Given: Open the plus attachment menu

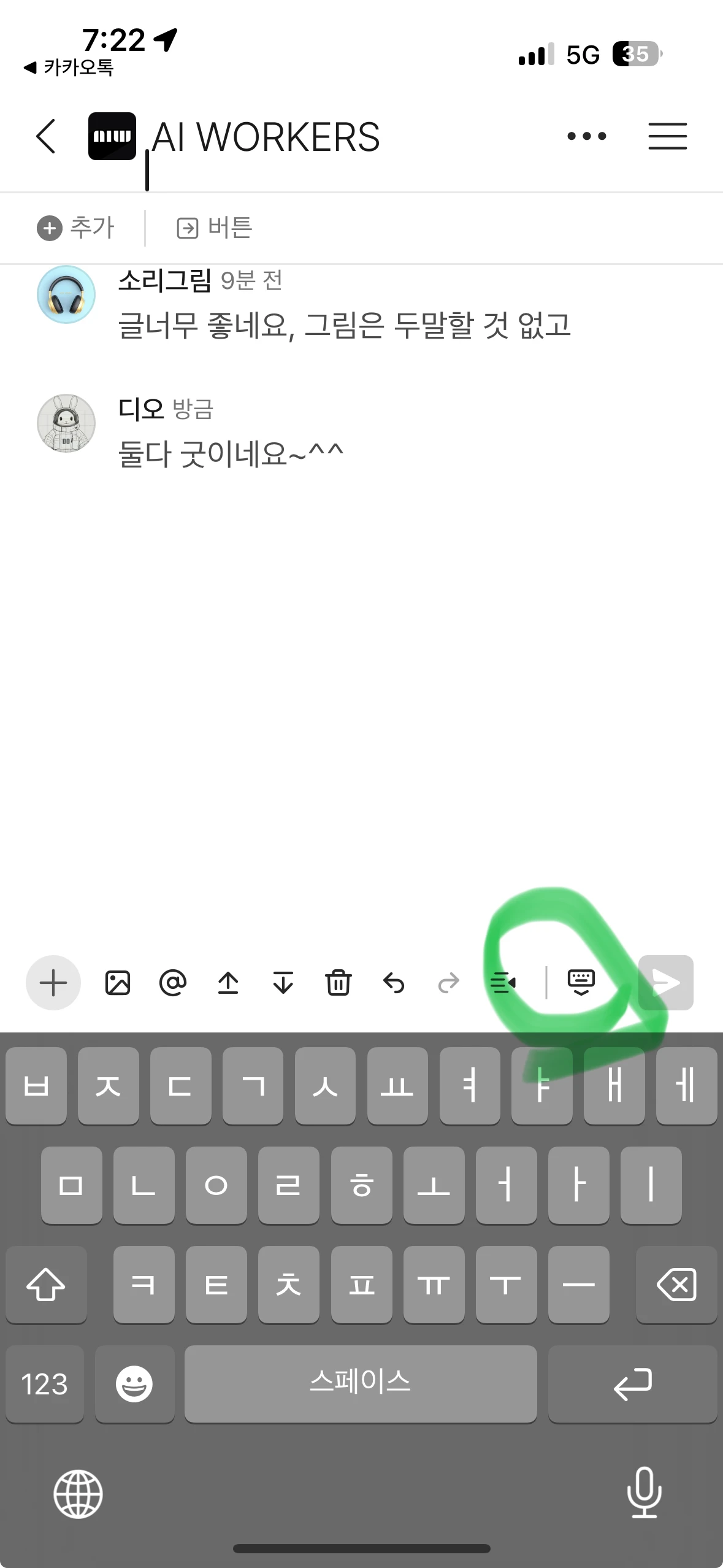Looking at the screenshot, I should [x=53, y=983].
